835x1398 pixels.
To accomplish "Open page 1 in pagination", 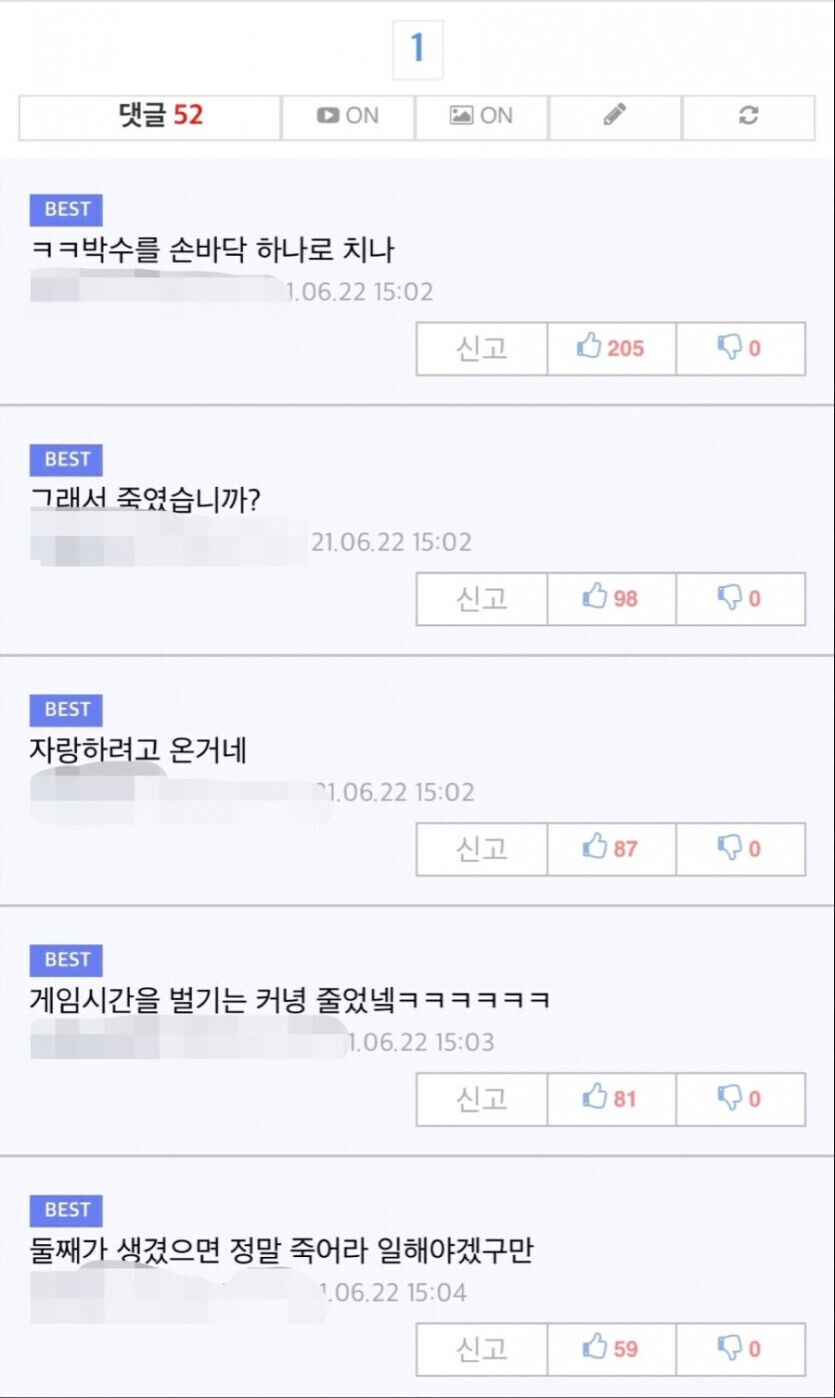I will click(x=417, y=49).
